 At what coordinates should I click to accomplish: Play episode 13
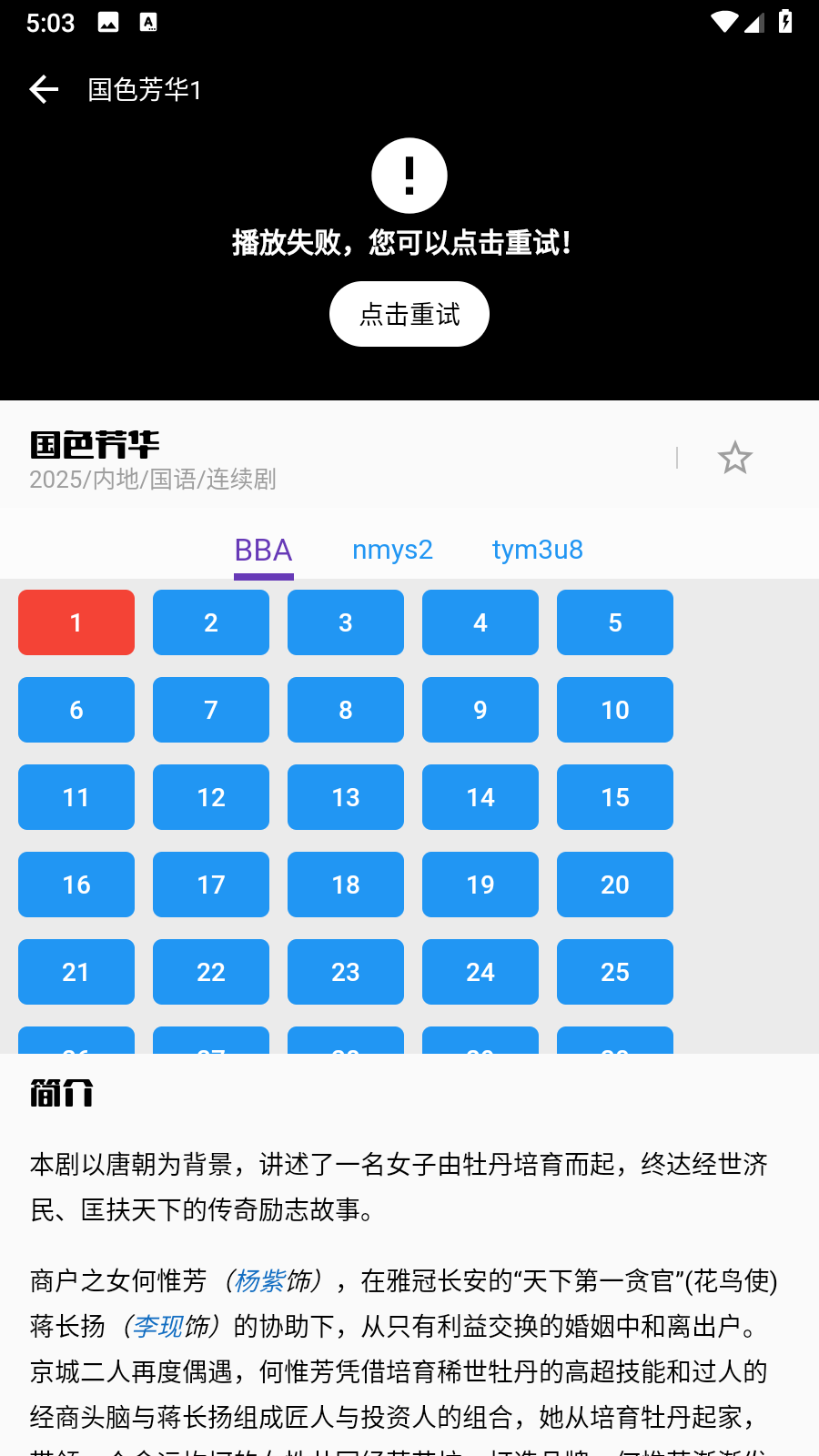coord(346,797)
